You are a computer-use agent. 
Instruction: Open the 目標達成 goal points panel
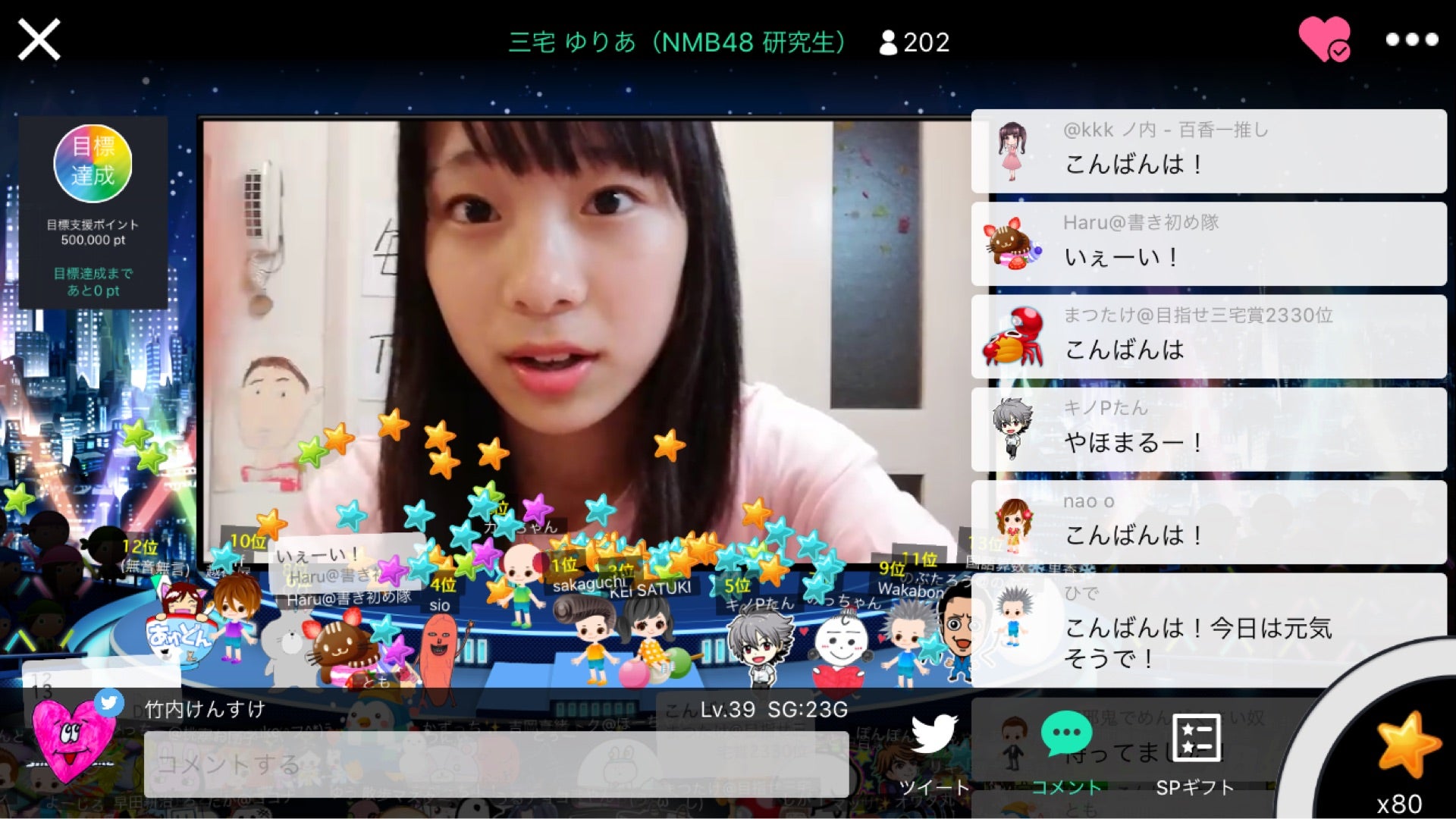click(93, 212)
